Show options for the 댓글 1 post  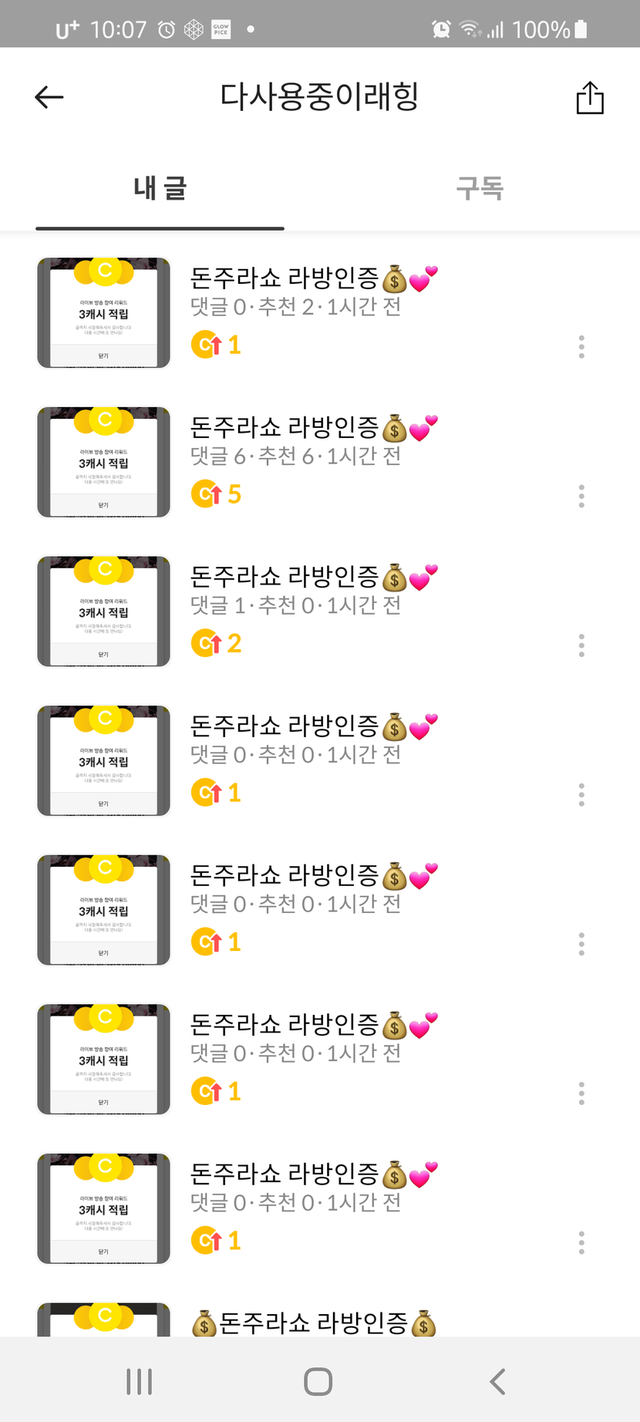pyautogui.click(x=581, y=645)
